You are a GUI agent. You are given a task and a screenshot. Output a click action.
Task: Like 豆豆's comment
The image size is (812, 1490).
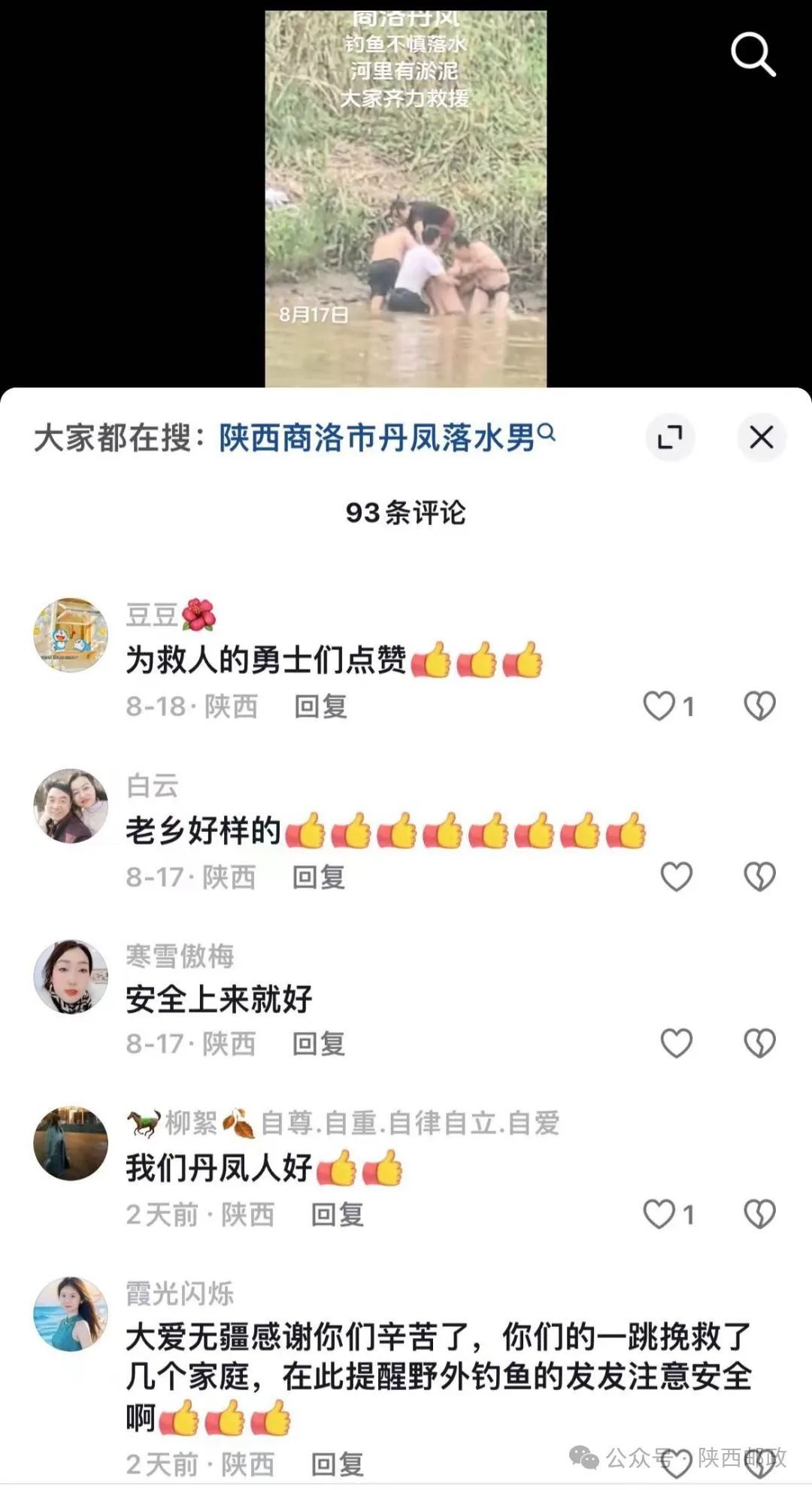click(659, 706)
